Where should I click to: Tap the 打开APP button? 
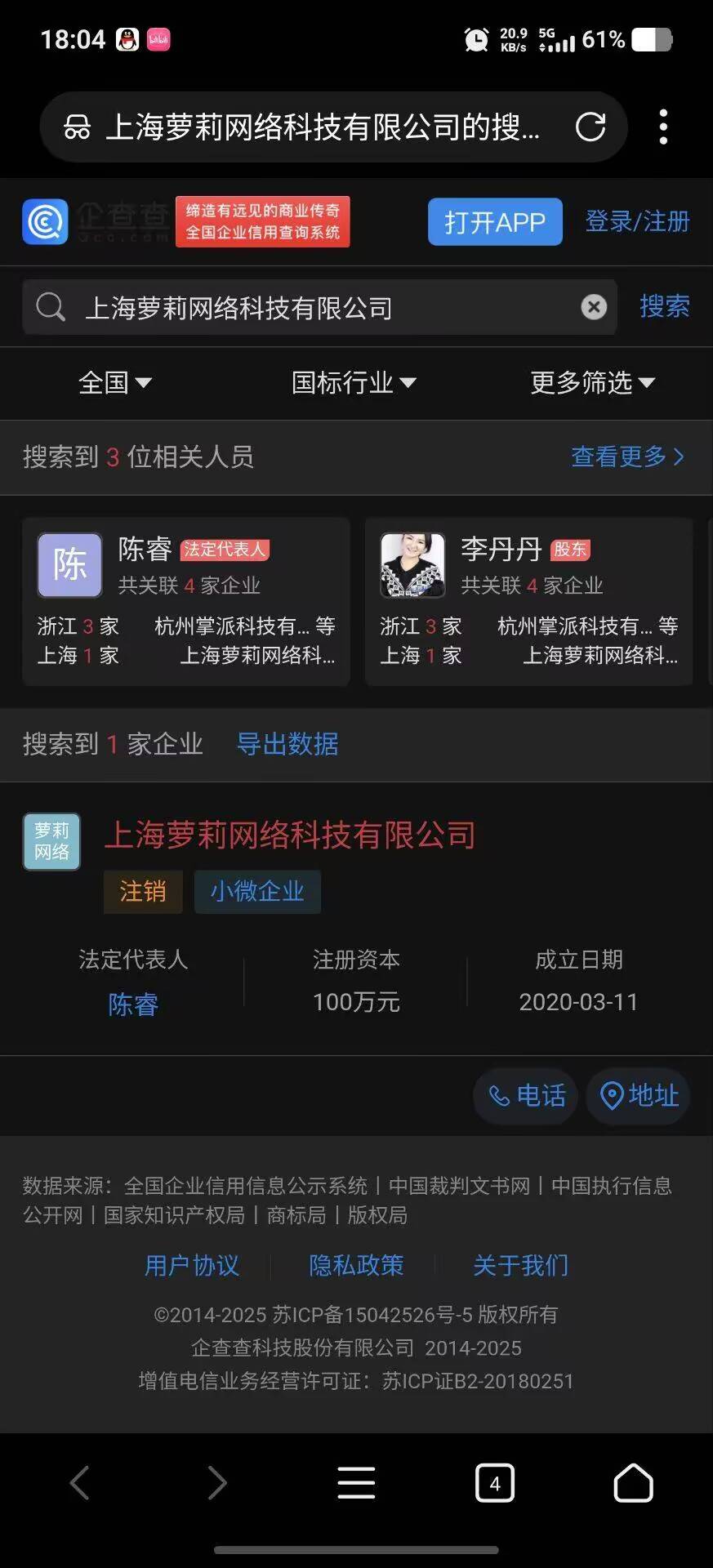495,221
